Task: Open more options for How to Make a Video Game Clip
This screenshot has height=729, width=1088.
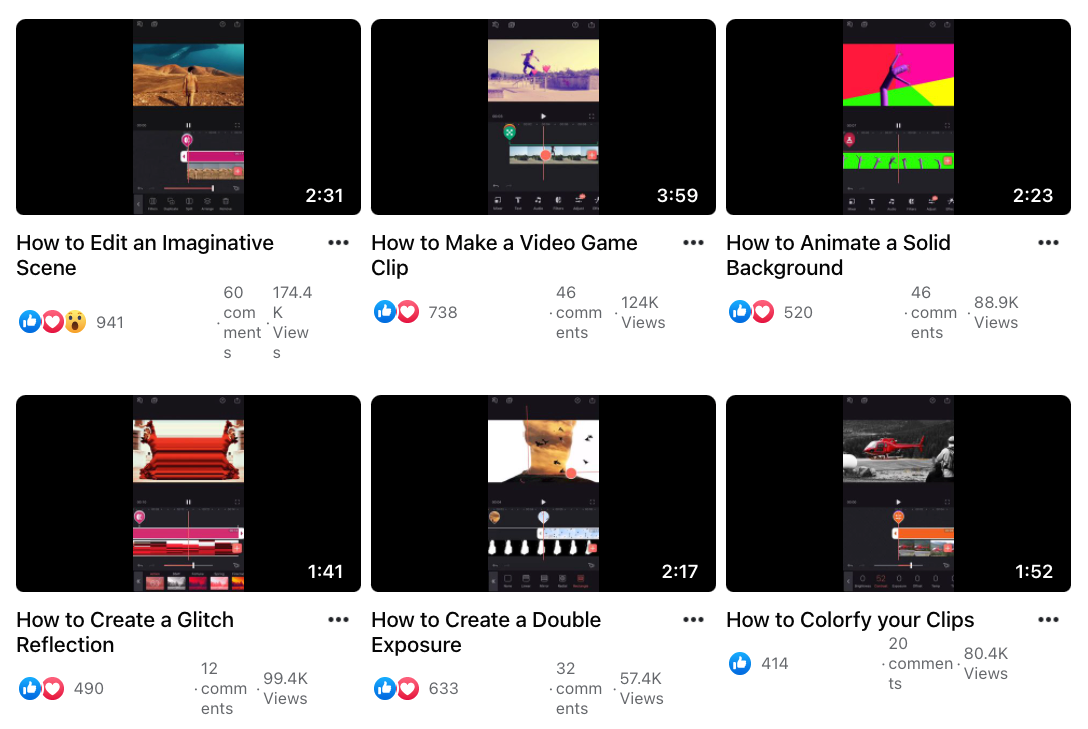Action: [x=693, y=243]
